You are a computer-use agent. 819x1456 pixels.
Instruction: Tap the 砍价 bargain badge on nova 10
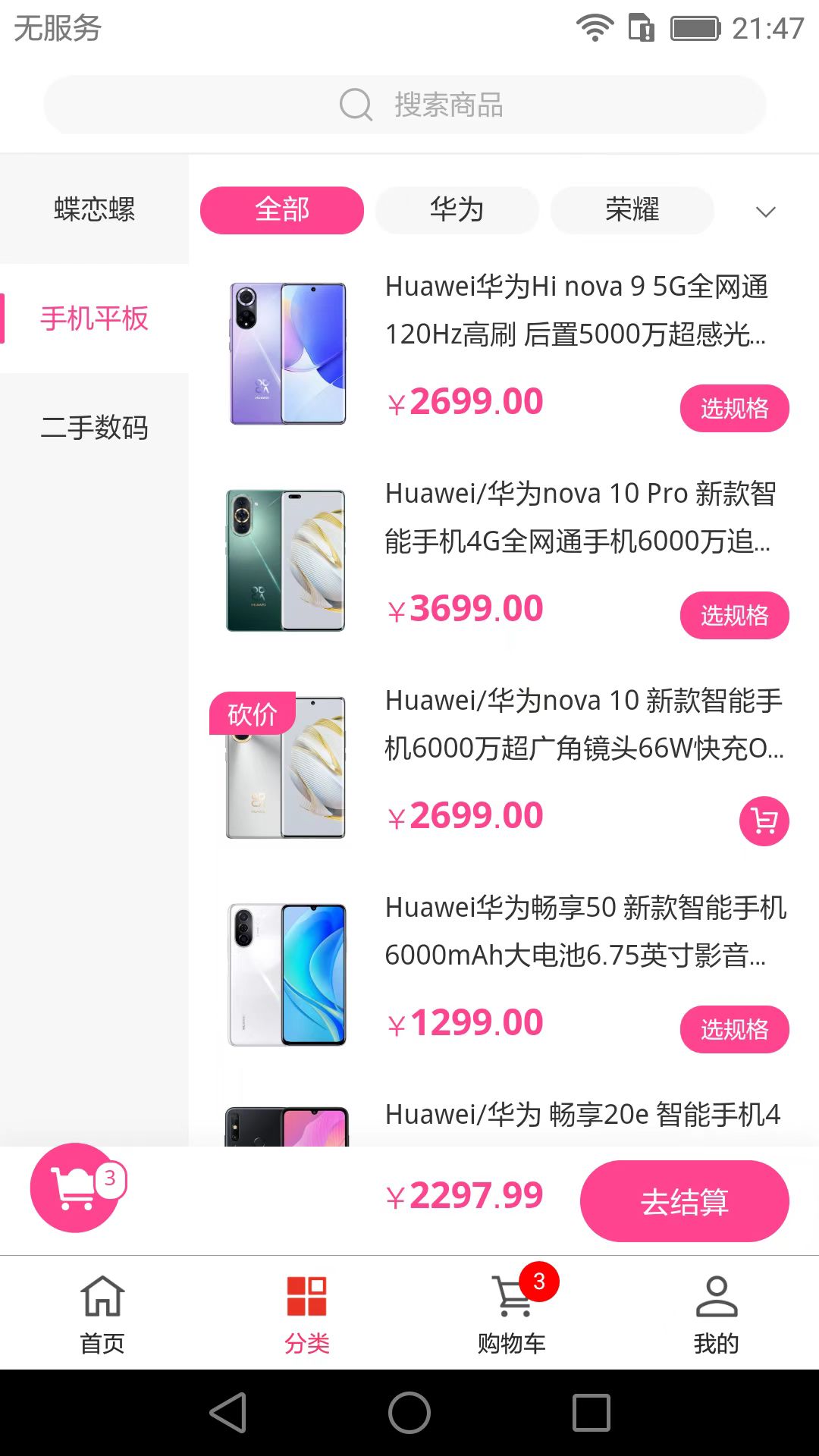coord(251,713)
